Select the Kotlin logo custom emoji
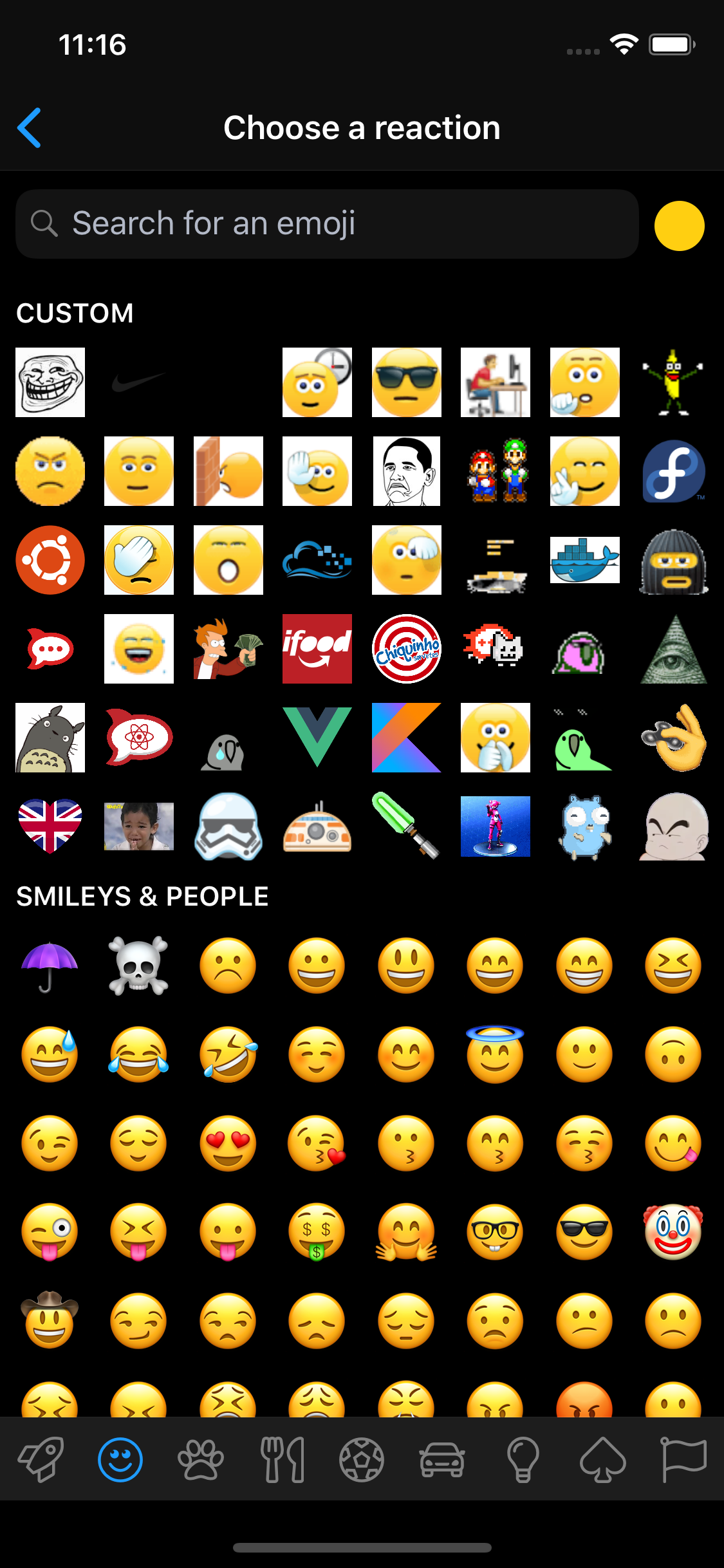 [x=407, y=738]
